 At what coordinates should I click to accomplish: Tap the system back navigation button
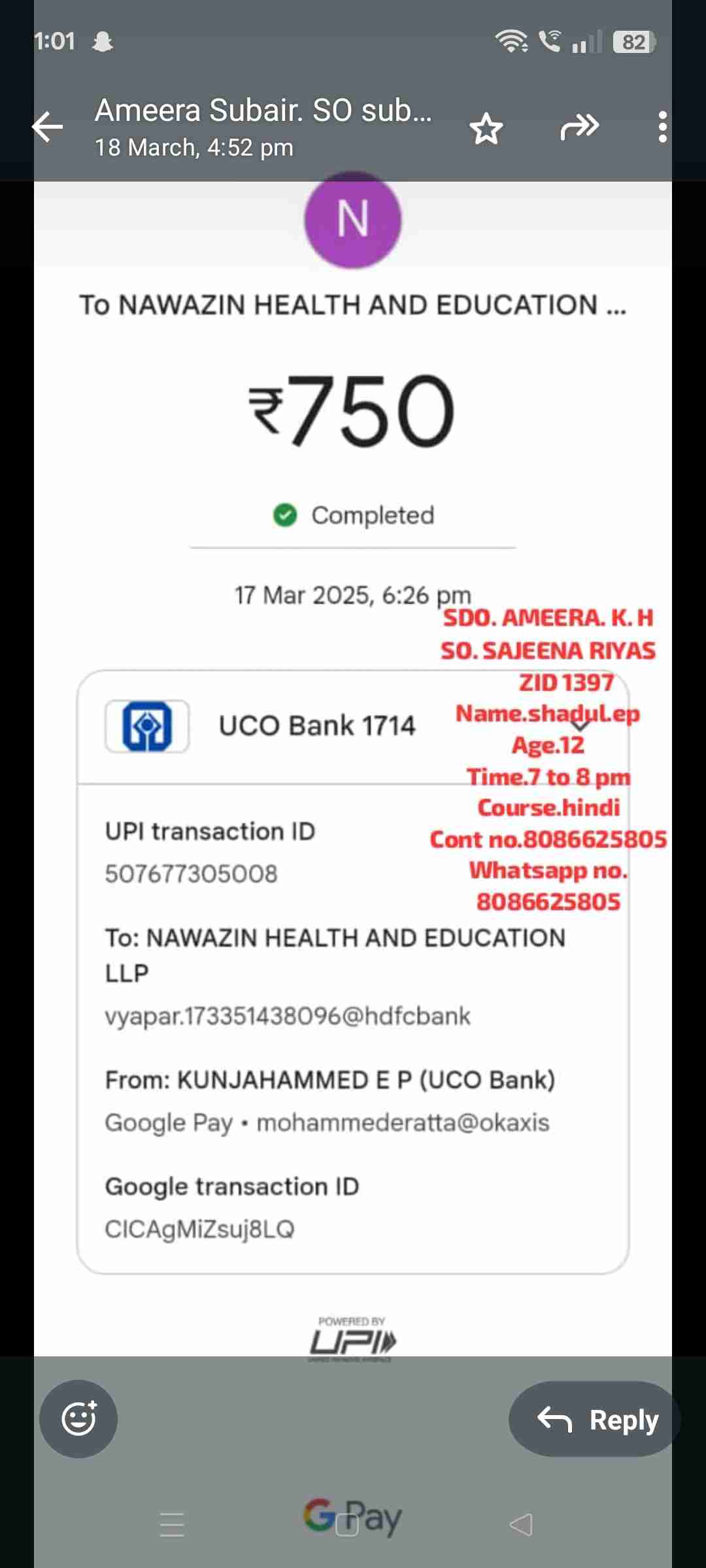pos(520,1525)
